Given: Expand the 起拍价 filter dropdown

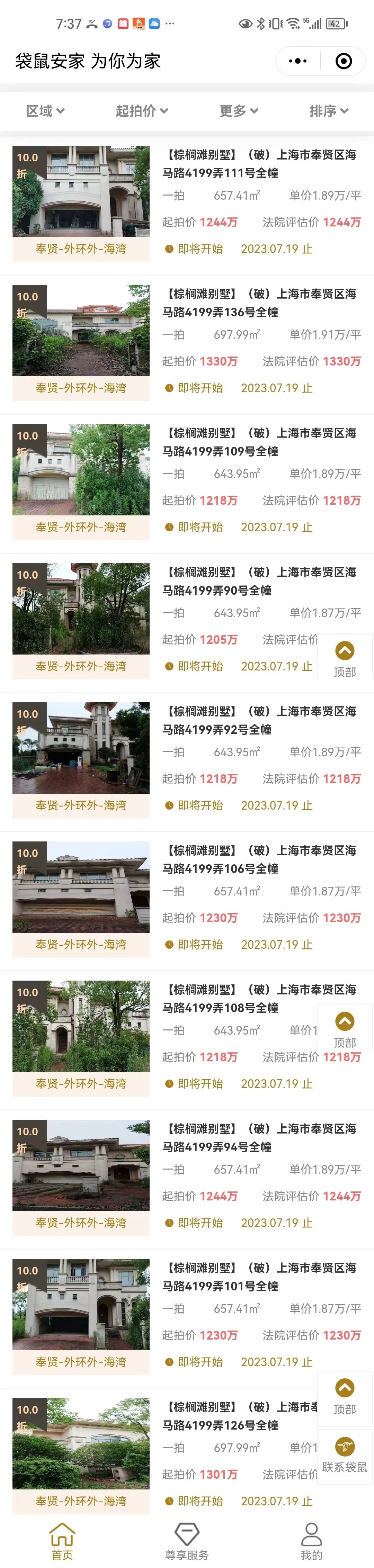Looking at the screenshot, I should click(141, 111).
